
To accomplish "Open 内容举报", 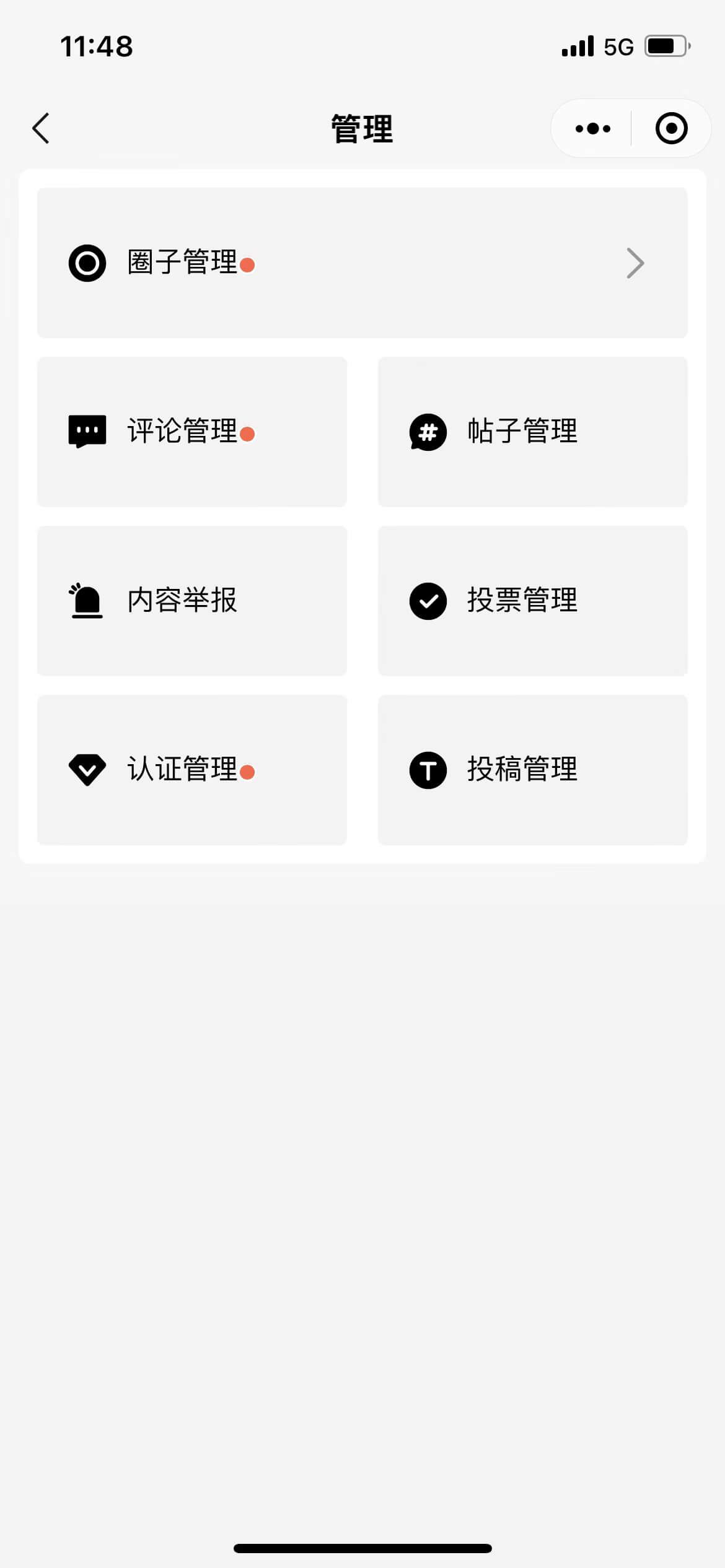I will pos(192,601).
